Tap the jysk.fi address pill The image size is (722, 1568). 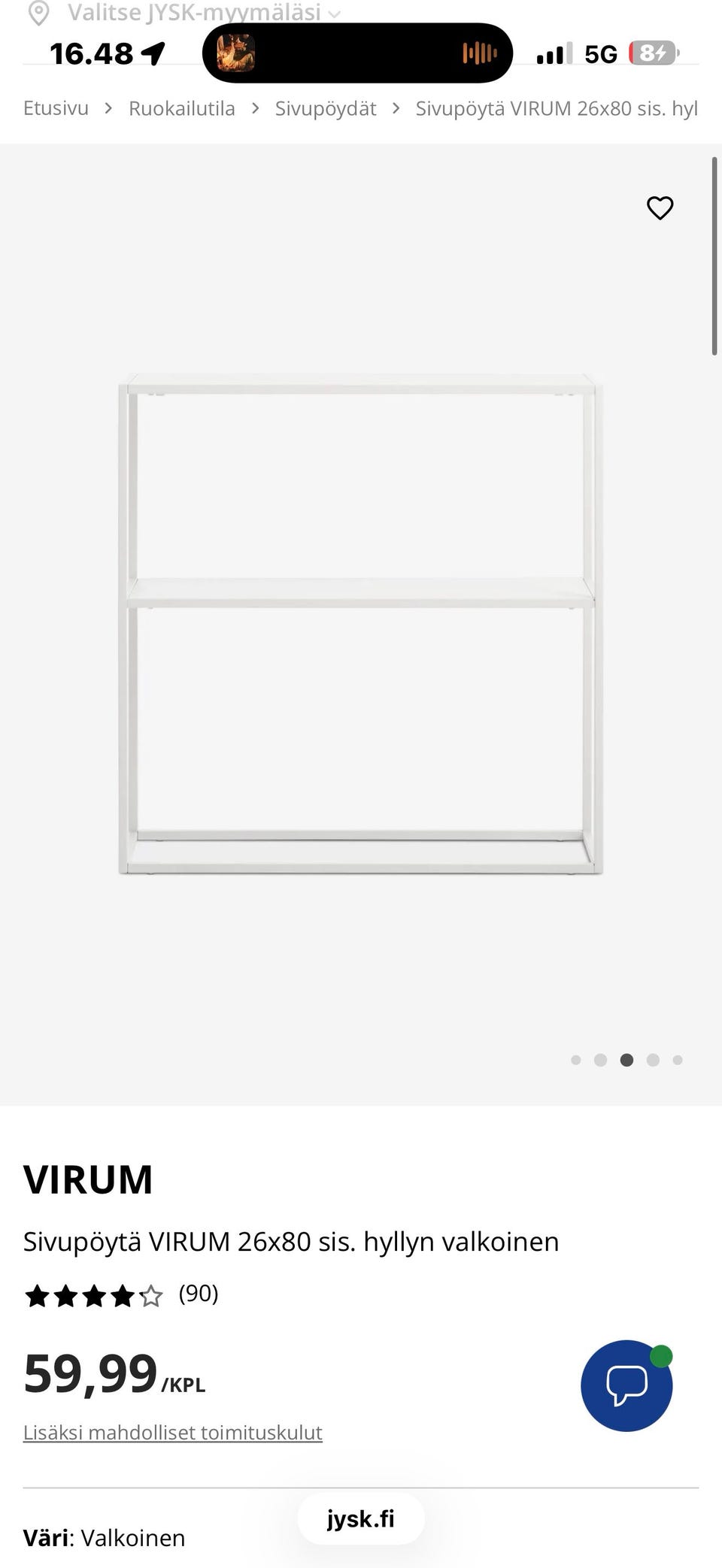(x=361, y=1518)
